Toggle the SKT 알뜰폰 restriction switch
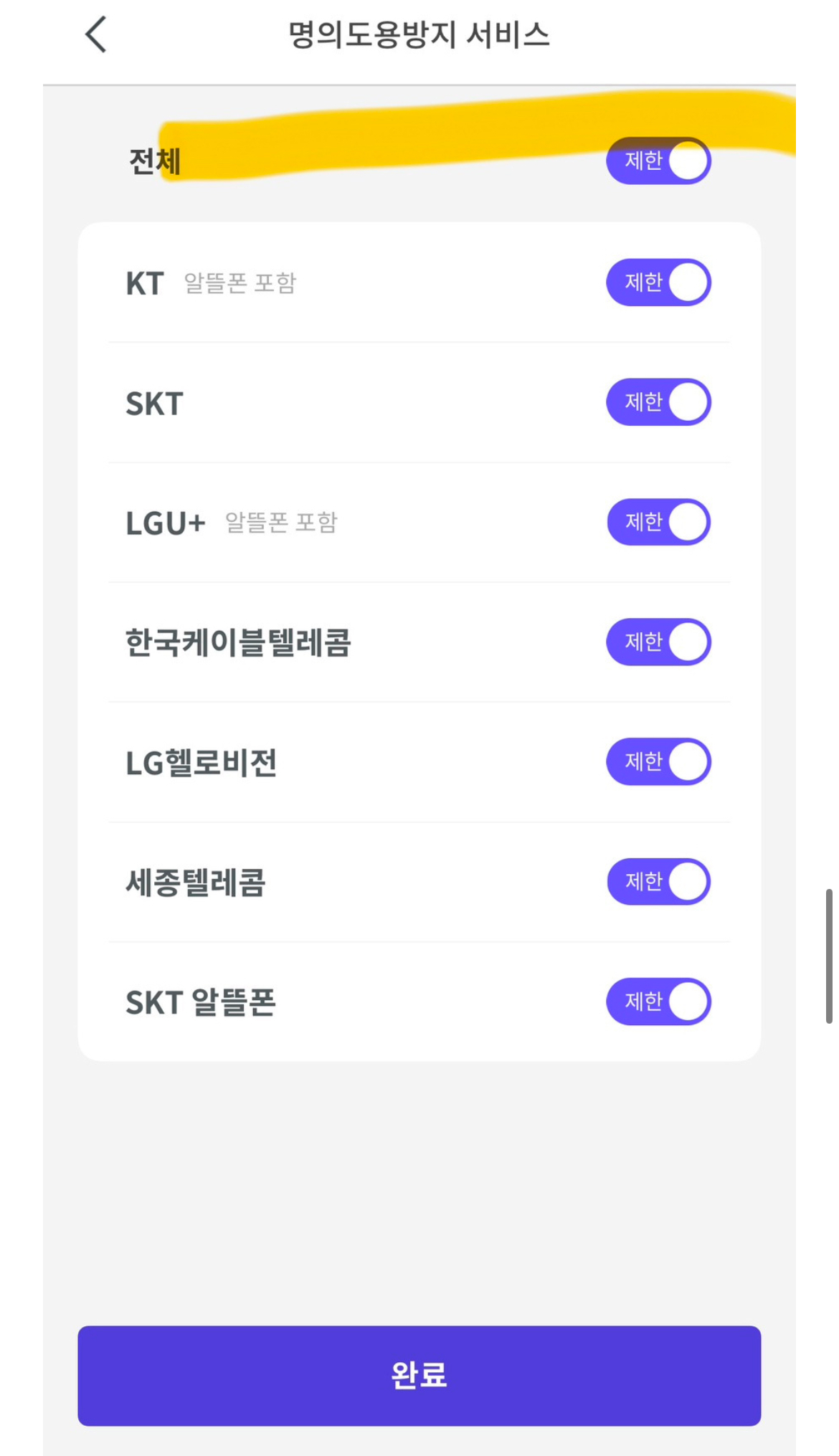Viewport: 839px width, 1456px height. pyautogui.click(x=658, y=1001)
